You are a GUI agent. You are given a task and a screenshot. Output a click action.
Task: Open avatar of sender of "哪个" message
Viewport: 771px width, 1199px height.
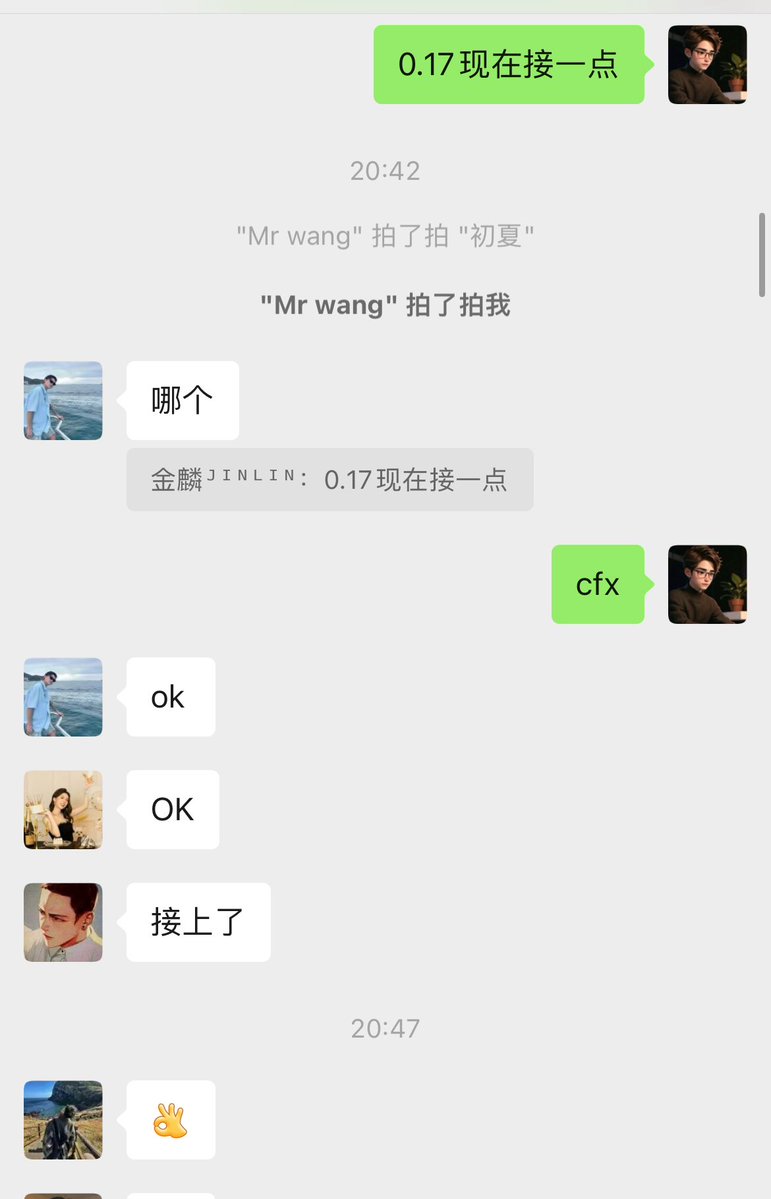(63, 400)
